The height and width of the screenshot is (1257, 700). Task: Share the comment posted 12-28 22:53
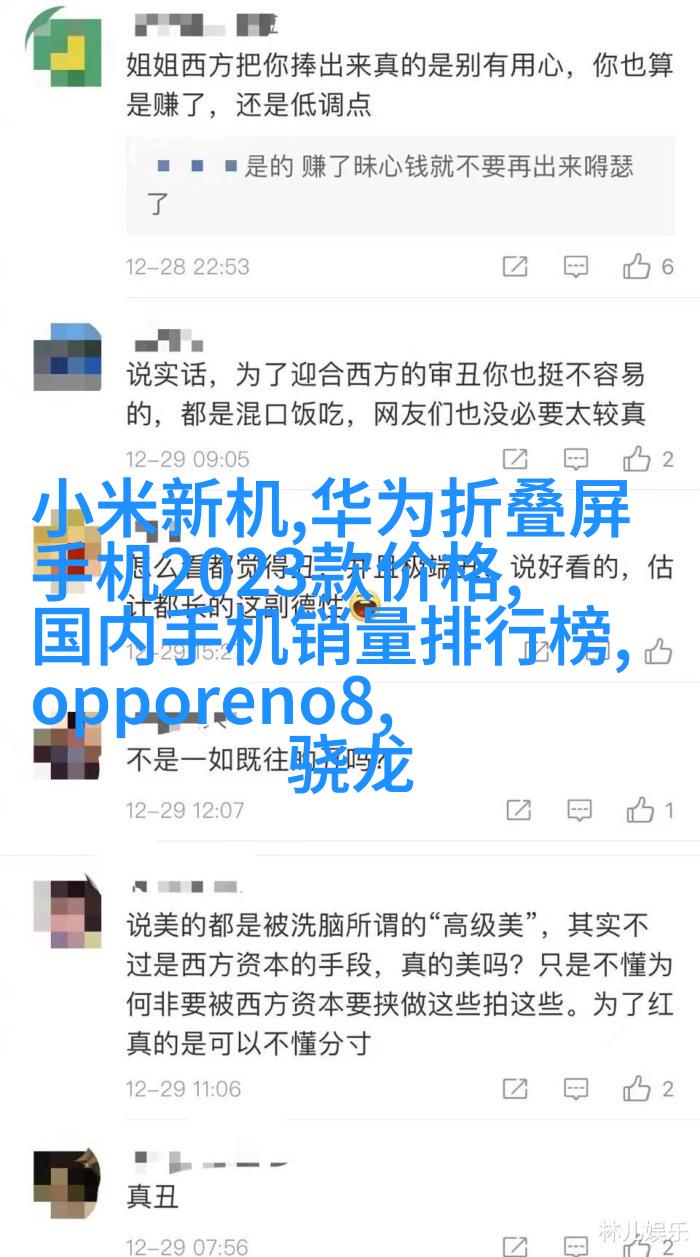(x=515, y=266)
